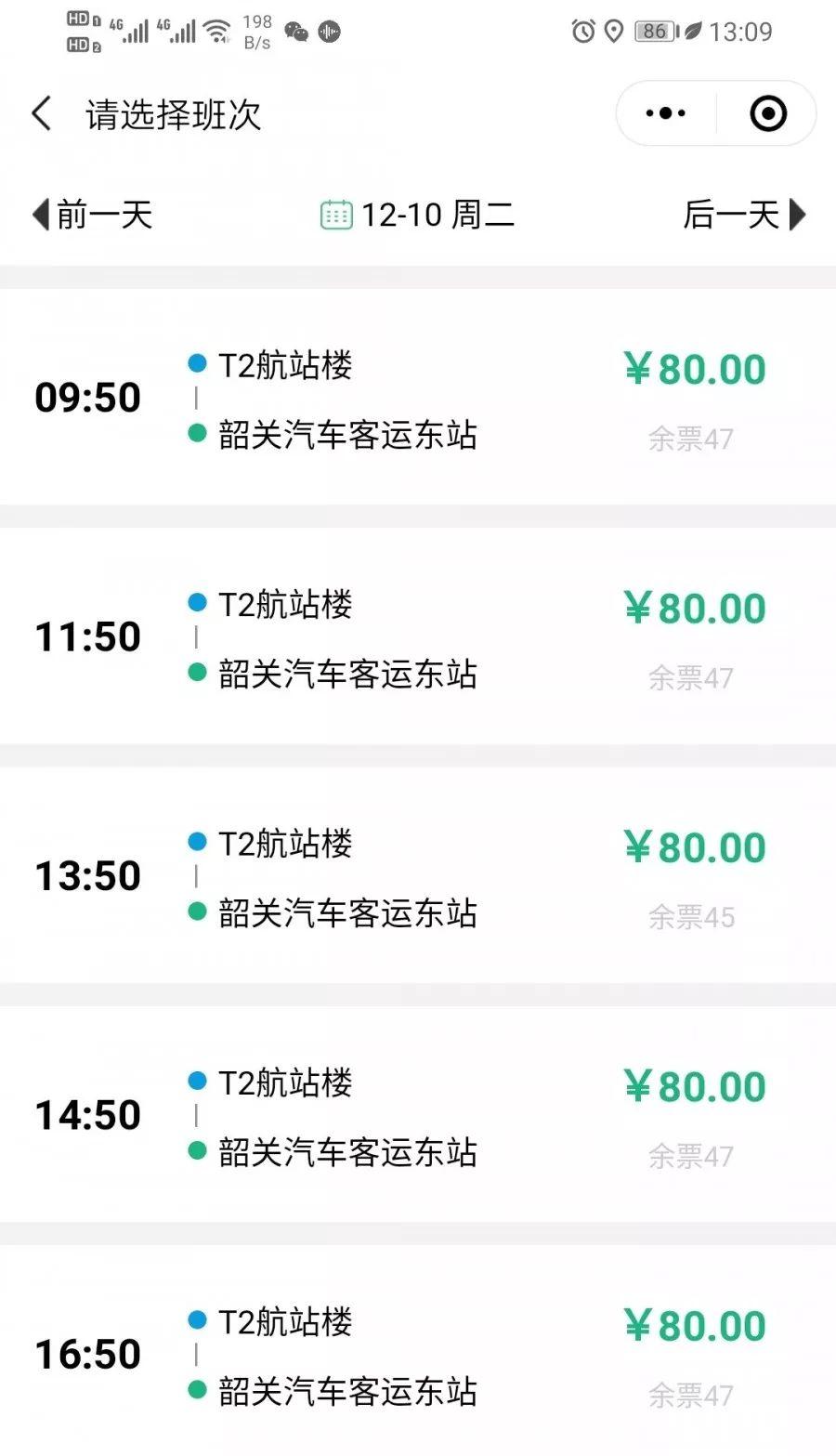Image resolution: width=836 pixels, height=1456 pixels.
Task: Select the 14:50 departure from T2航站楼
Action: coord(418,1115)
